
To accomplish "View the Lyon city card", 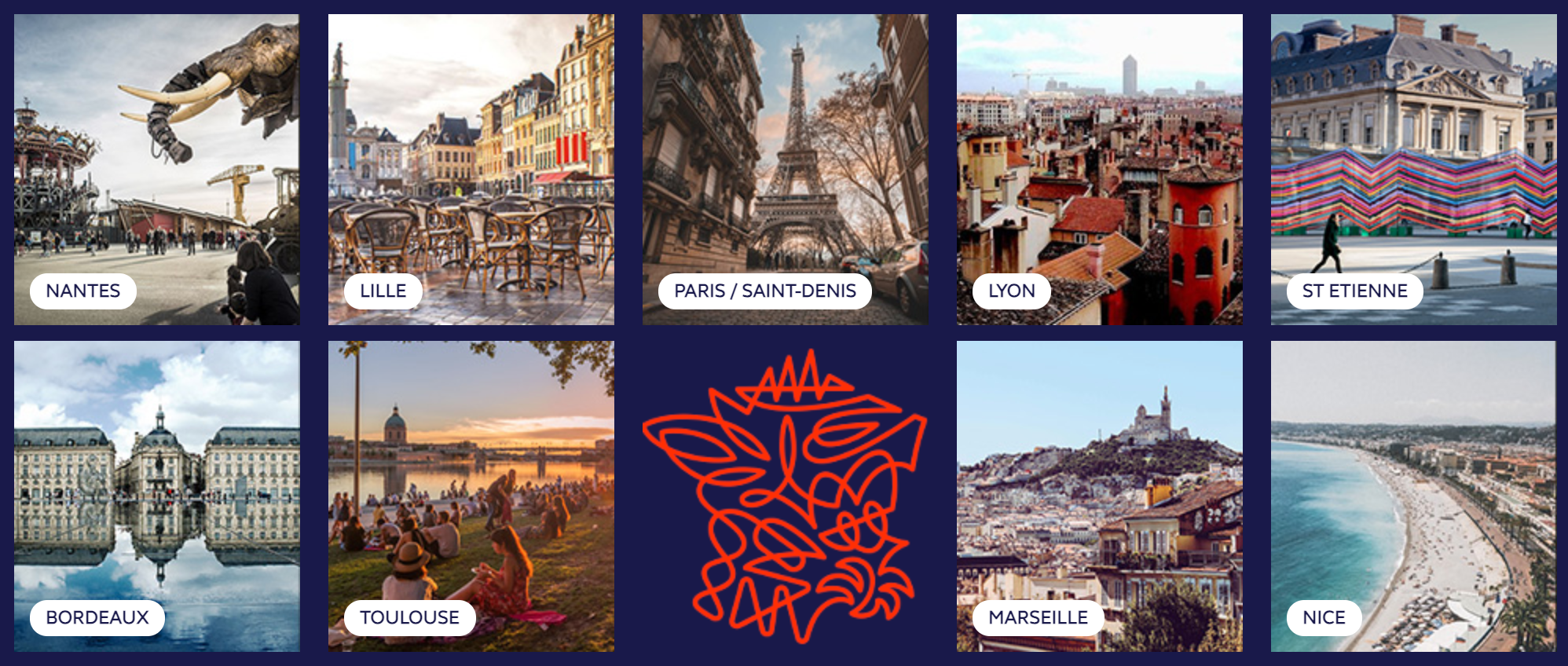I will [1099, 169].
